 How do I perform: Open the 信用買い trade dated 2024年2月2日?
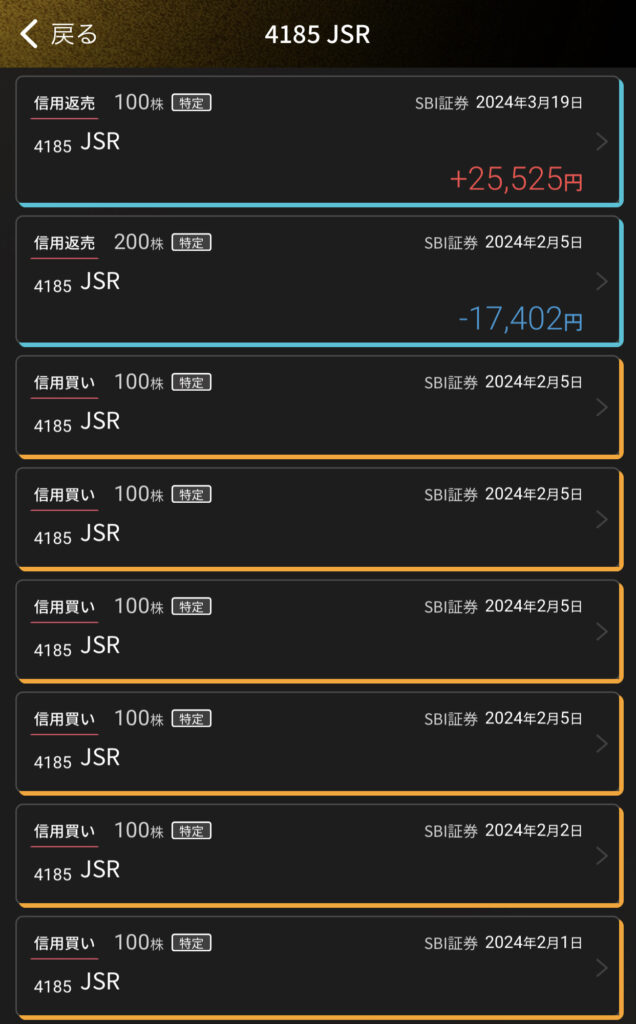pos(318,855)
